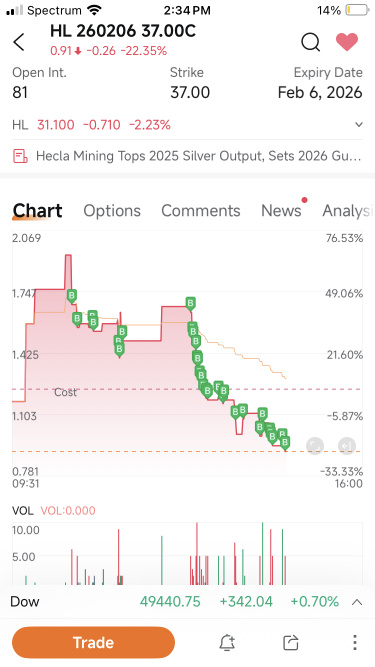Viewport: 375px width, 667px height.
Task: Expand the Dow index ticker bar
Action: pos(357,602)
